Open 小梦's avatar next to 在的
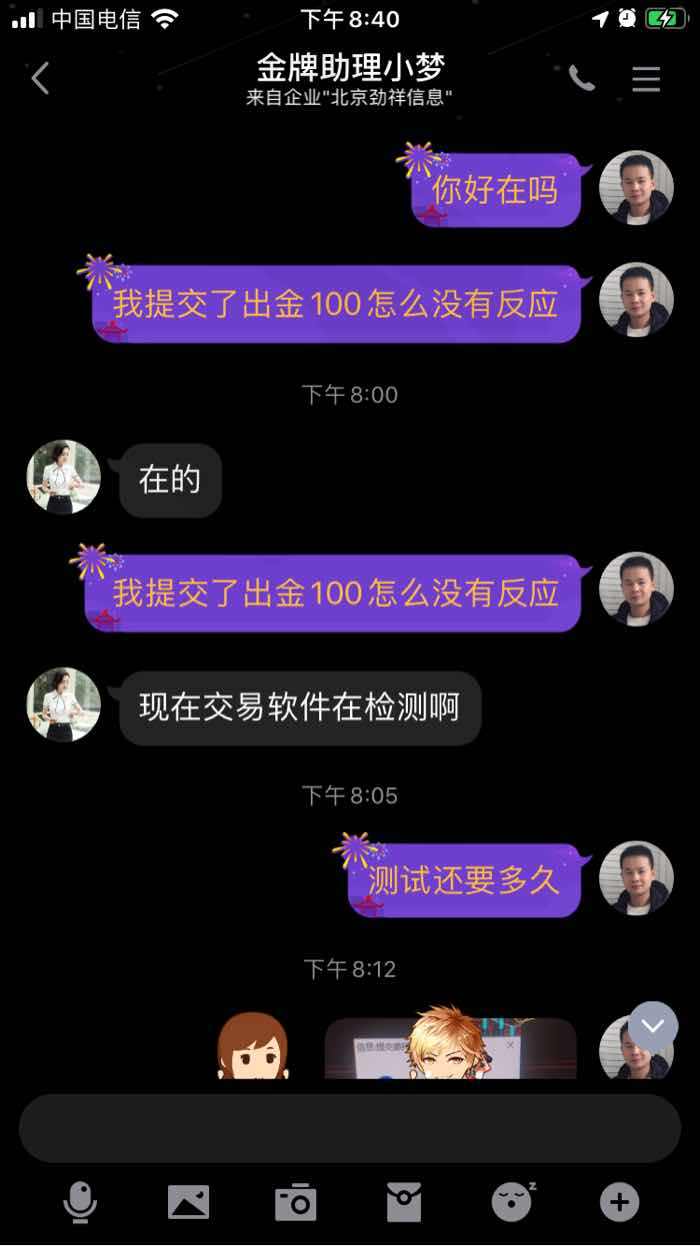The width and height of the screenshot is (700, 1246). pyautogui.click(x=64, y=477)
